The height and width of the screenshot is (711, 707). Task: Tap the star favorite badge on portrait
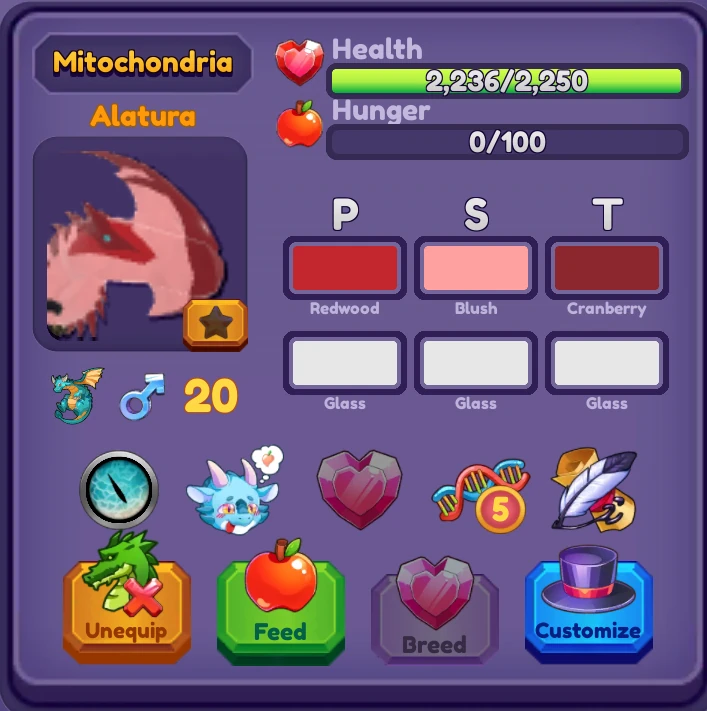pyautogui.click(x=214, y=324)
